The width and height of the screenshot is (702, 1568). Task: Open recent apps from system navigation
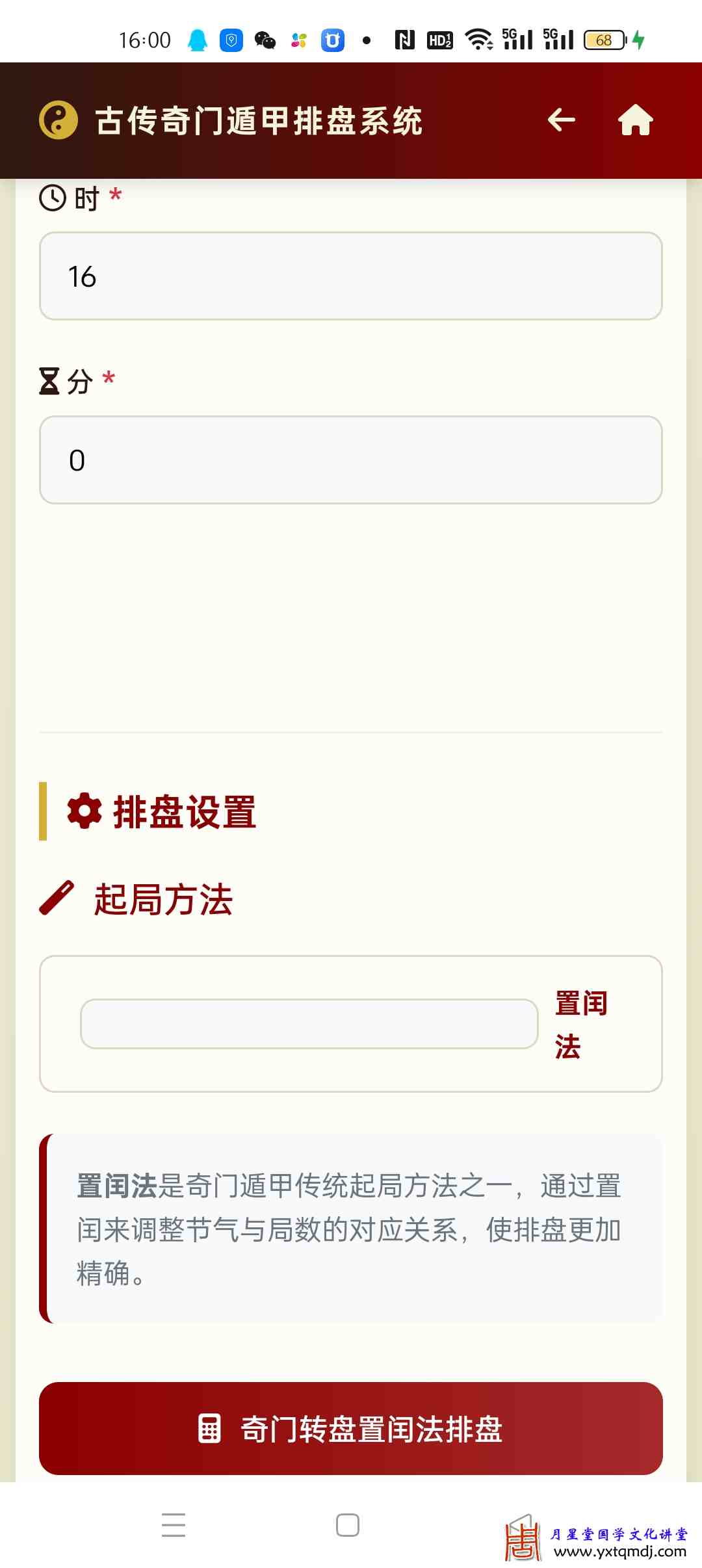tap(174, 1525)
